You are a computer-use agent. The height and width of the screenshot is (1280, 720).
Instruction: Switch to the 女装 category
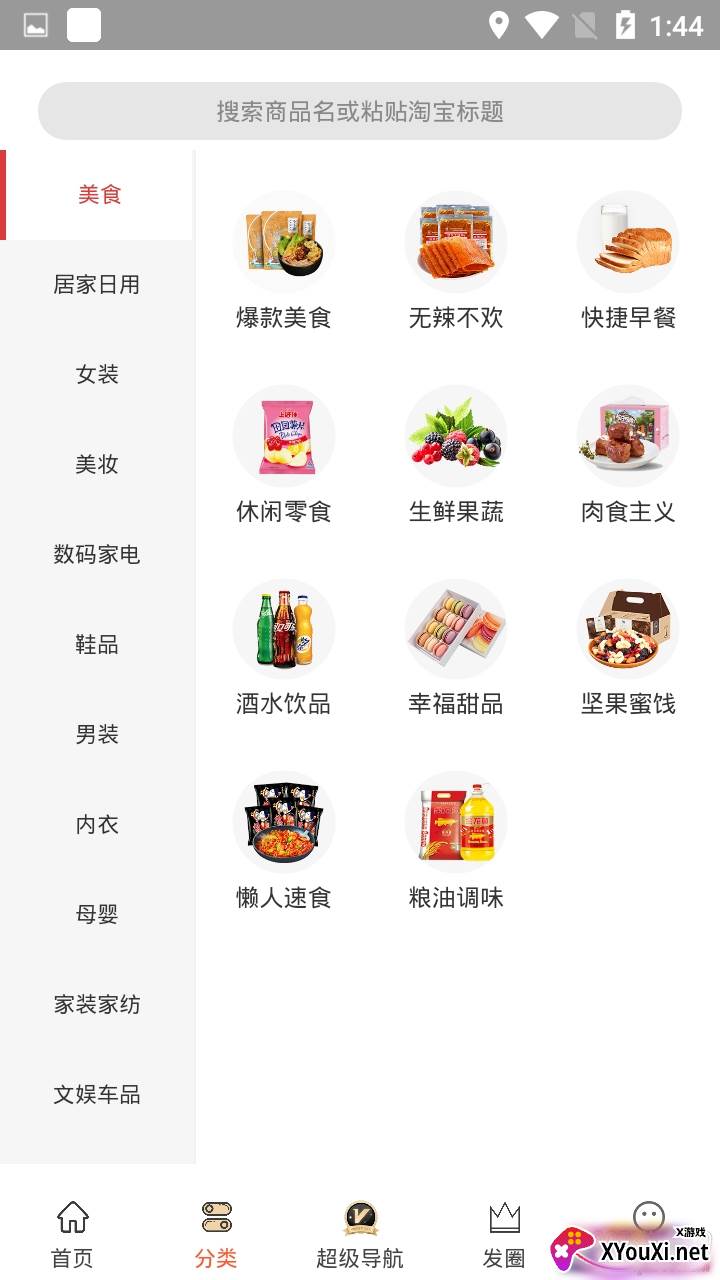click(x=97, y=375)
